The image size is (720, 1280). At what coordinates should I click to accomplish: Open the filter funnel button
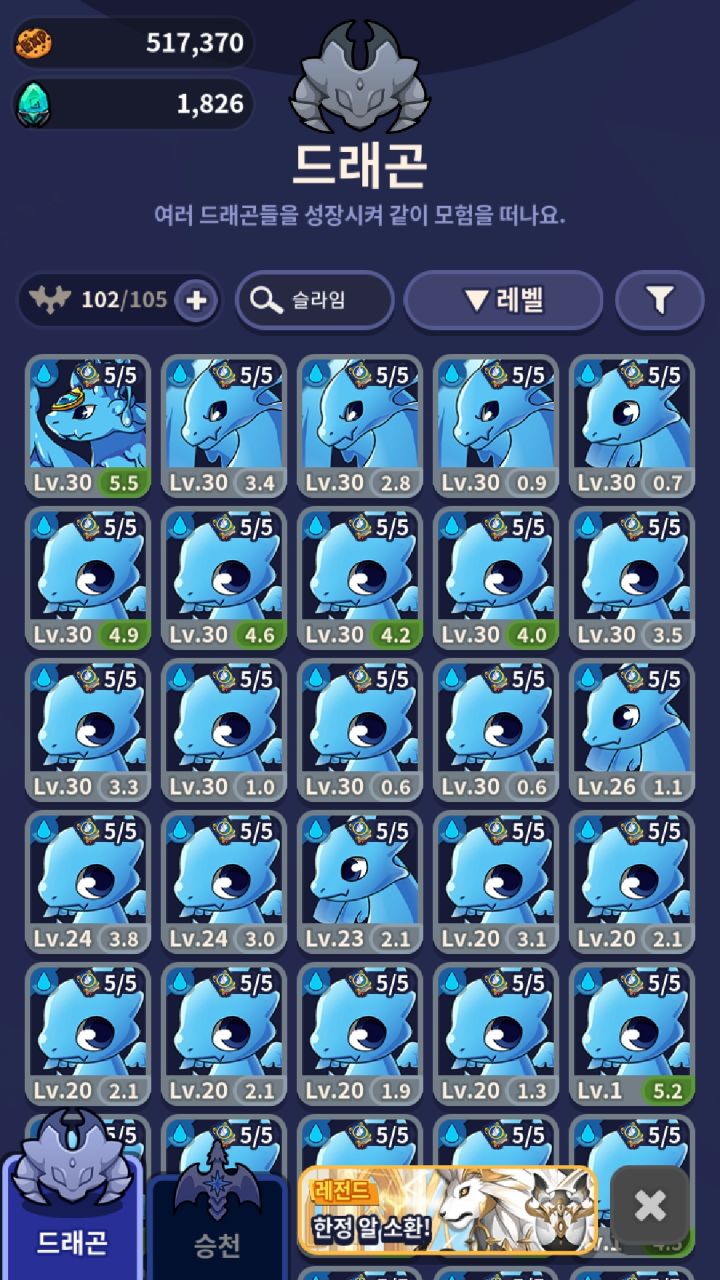click(x=659, y=300)
